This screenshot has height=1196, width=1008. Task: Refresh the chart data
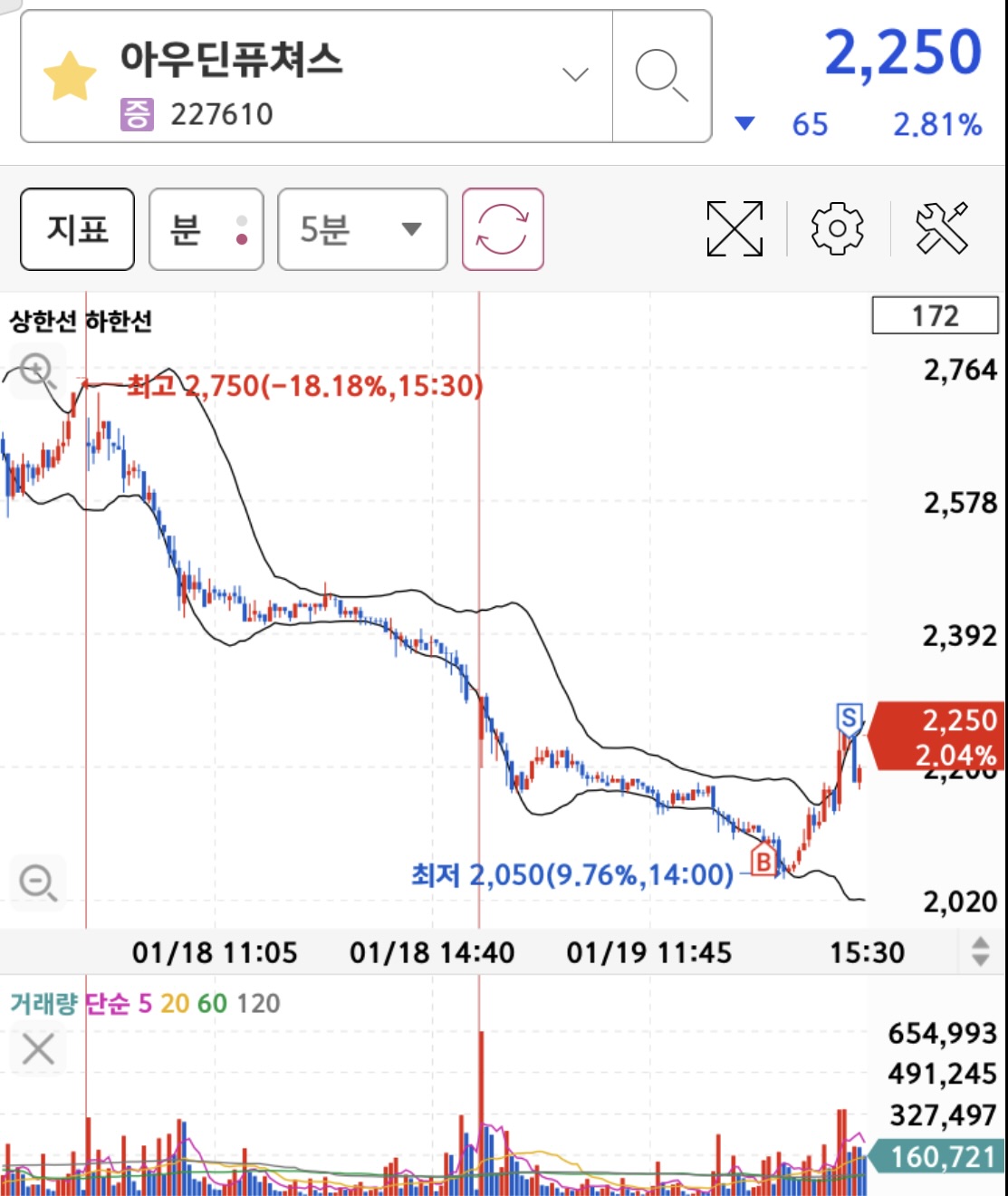coord(503,229)
